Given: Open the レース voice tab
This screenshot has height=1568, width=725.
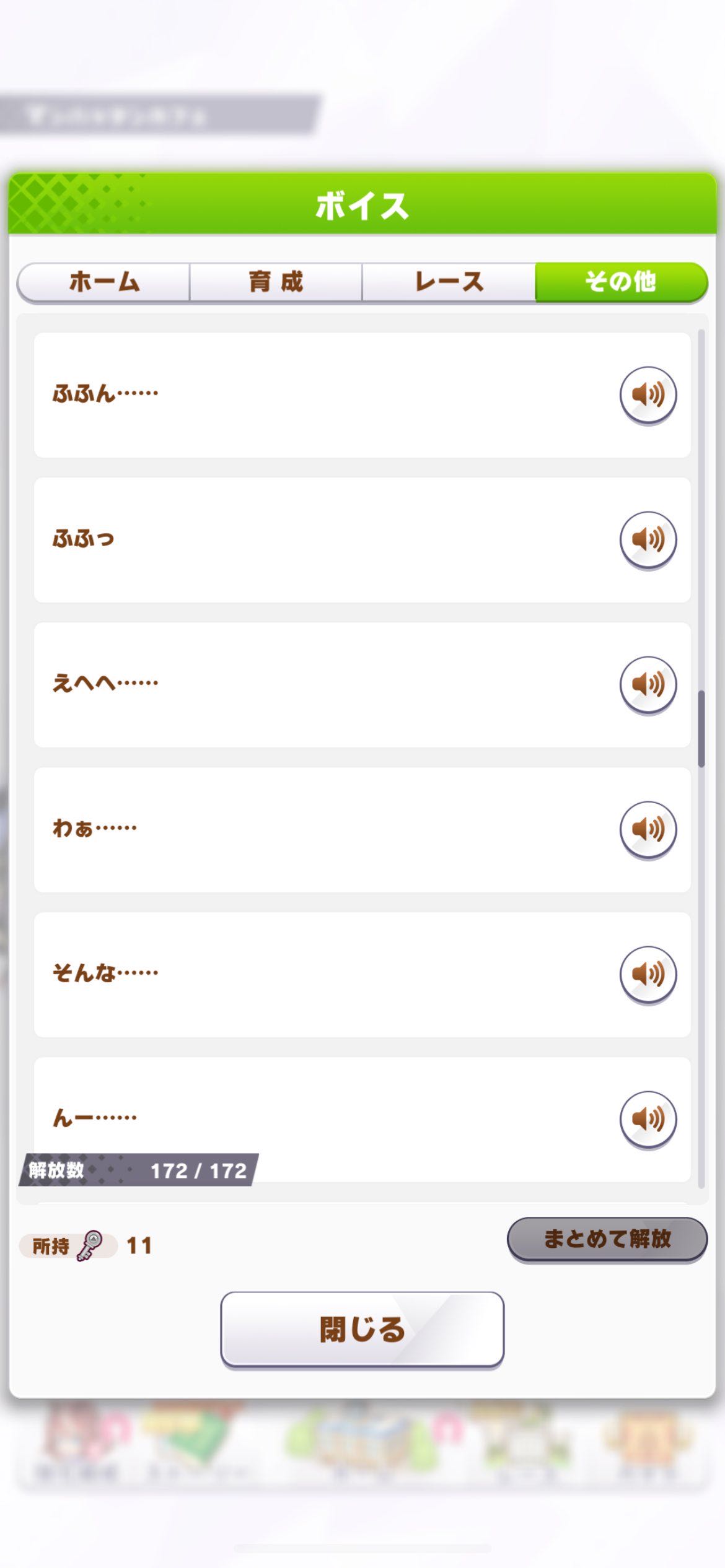Looking at the screenshot, I should (x=449, y=282).
